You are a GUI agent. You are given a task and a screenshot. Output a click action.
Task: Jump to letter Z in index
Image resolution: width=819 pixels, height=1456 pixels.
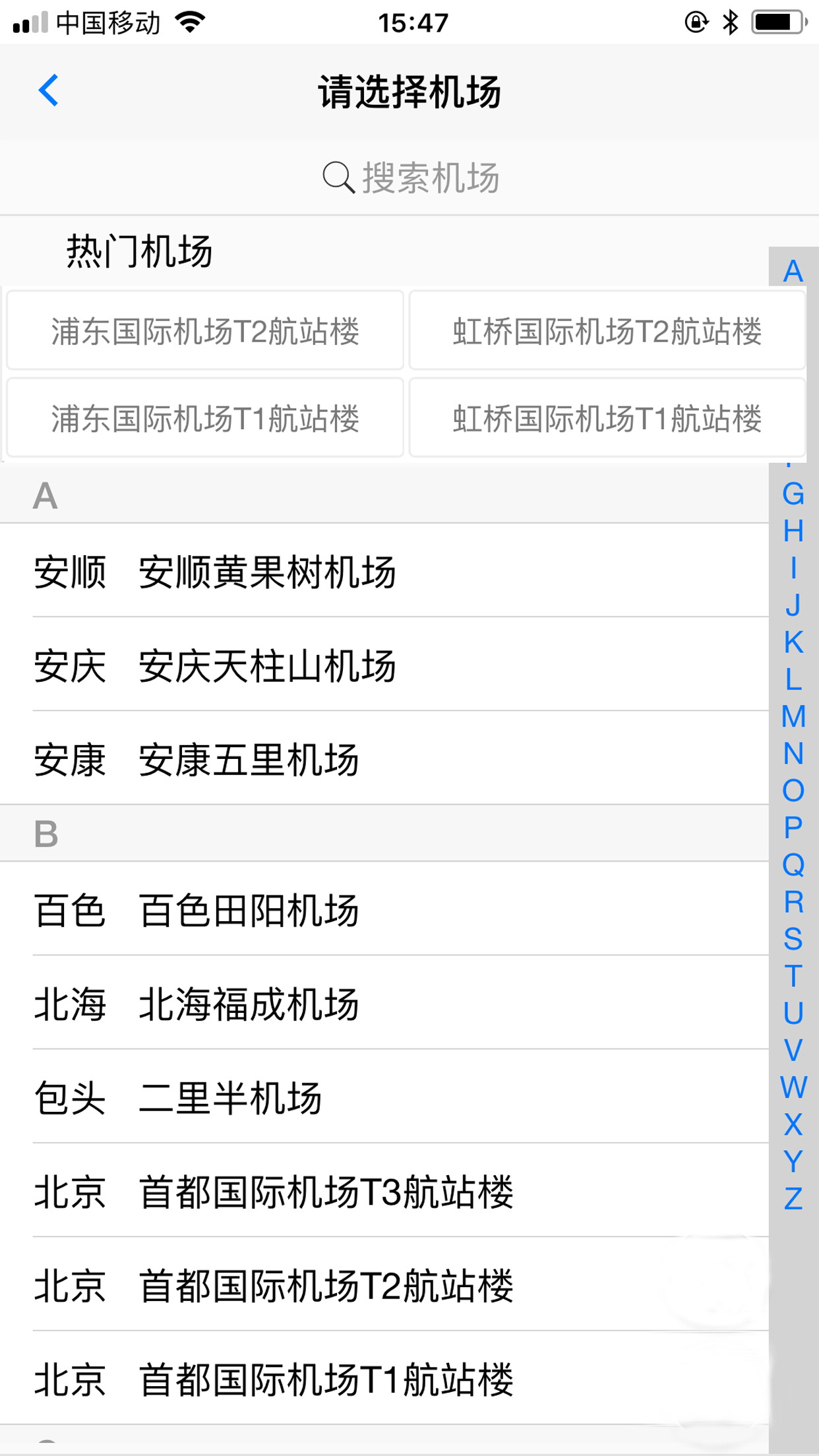(x=793, y=1198)
